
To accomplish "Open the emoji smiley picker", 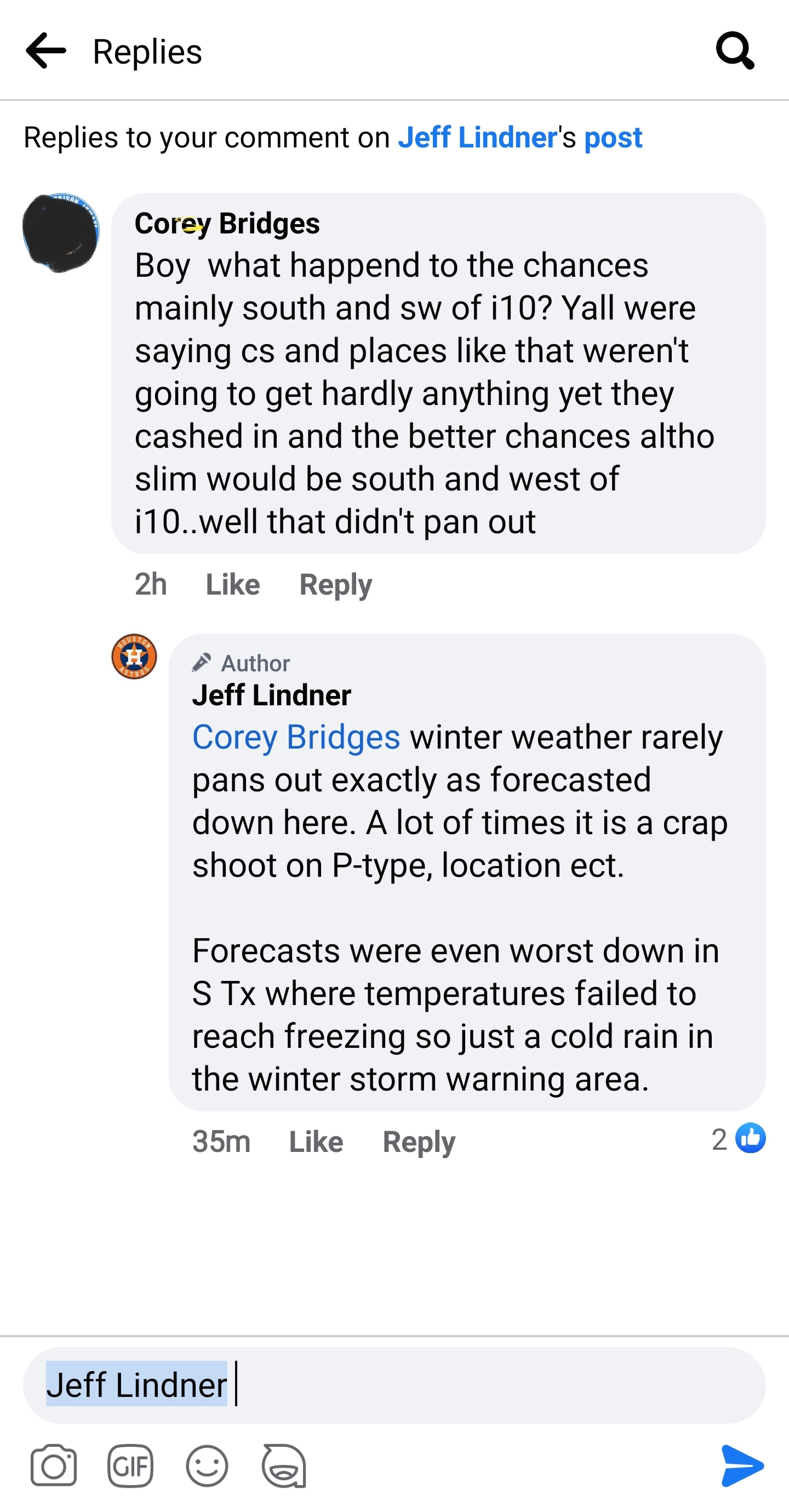I will pos(207,1465).
